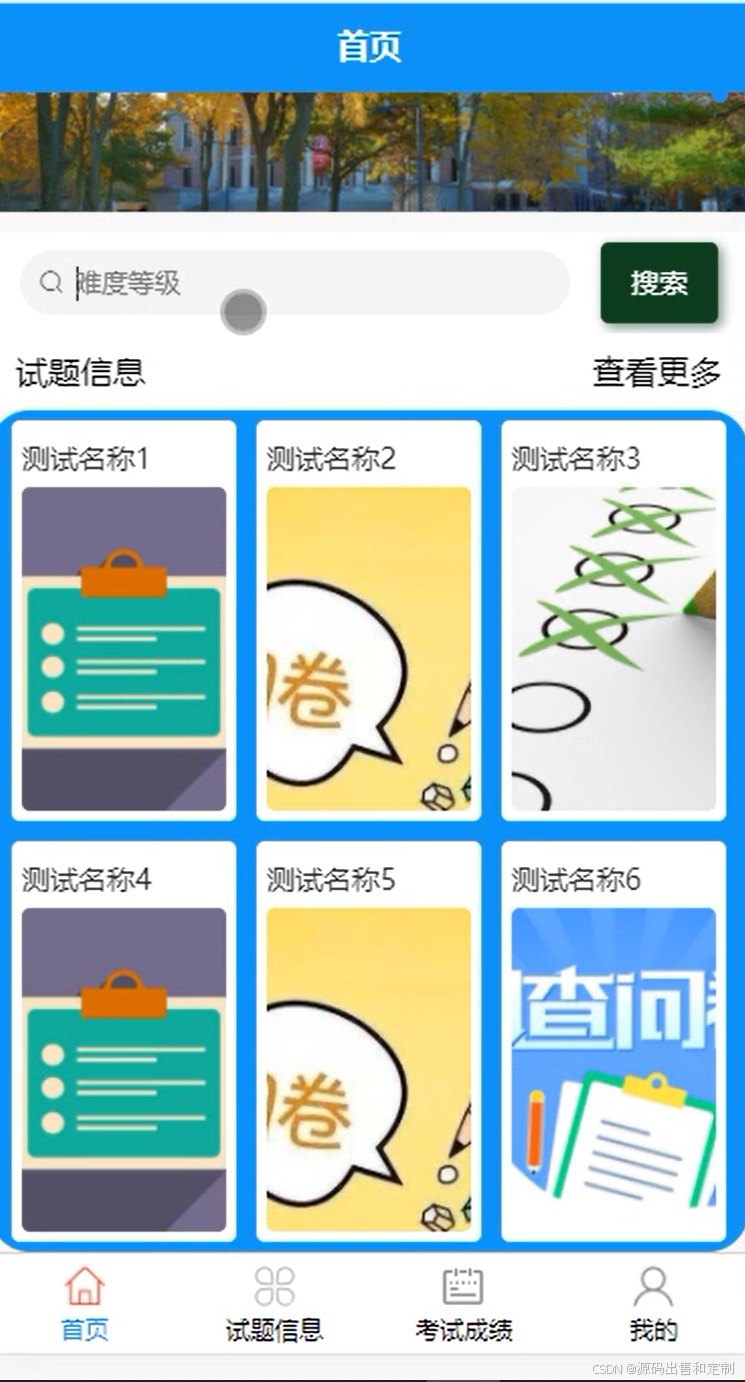Screen dimensions: 745x1382
Task: Open the 测试名称1 card
Action: (x=124, y=620)
